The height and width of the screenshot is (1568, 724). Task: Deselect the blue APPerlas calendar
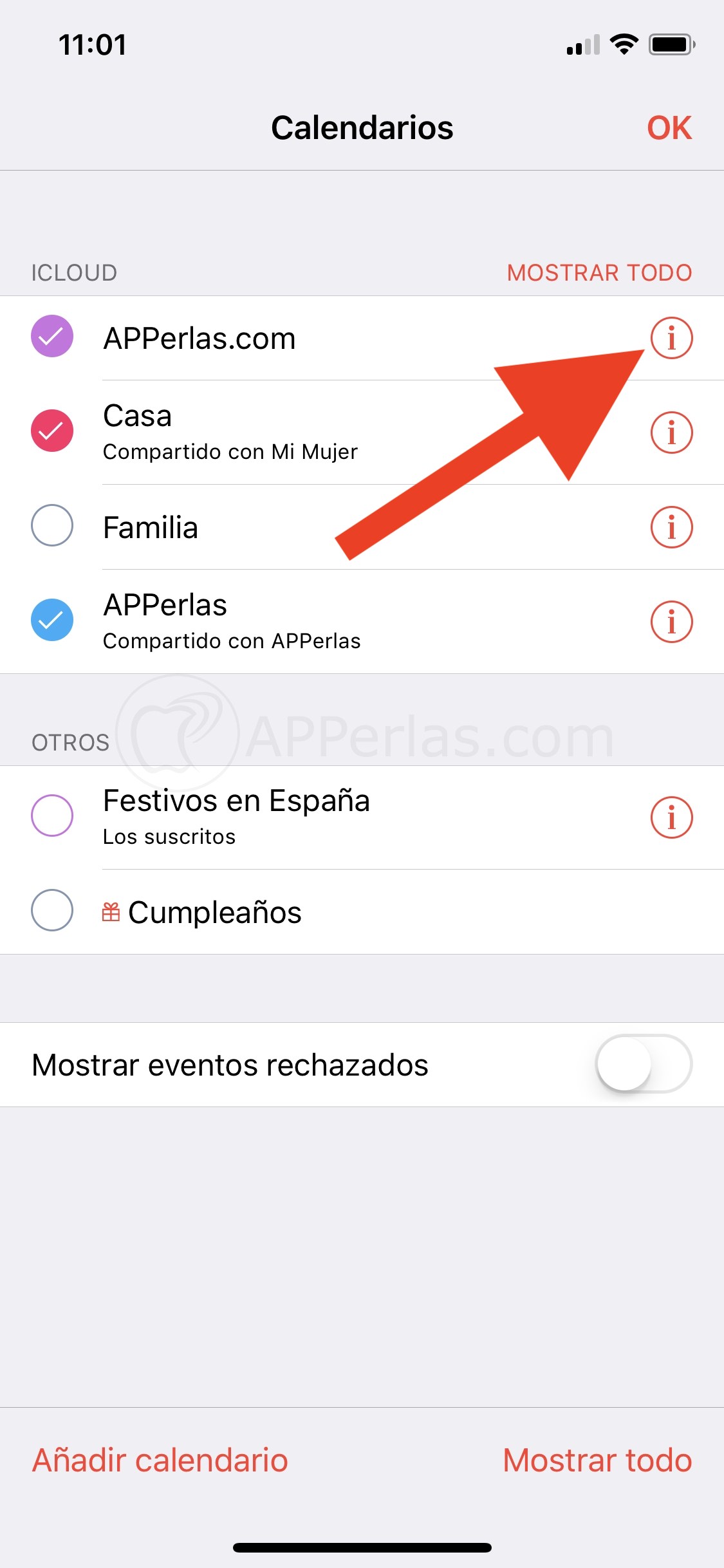tap(52, 619)
